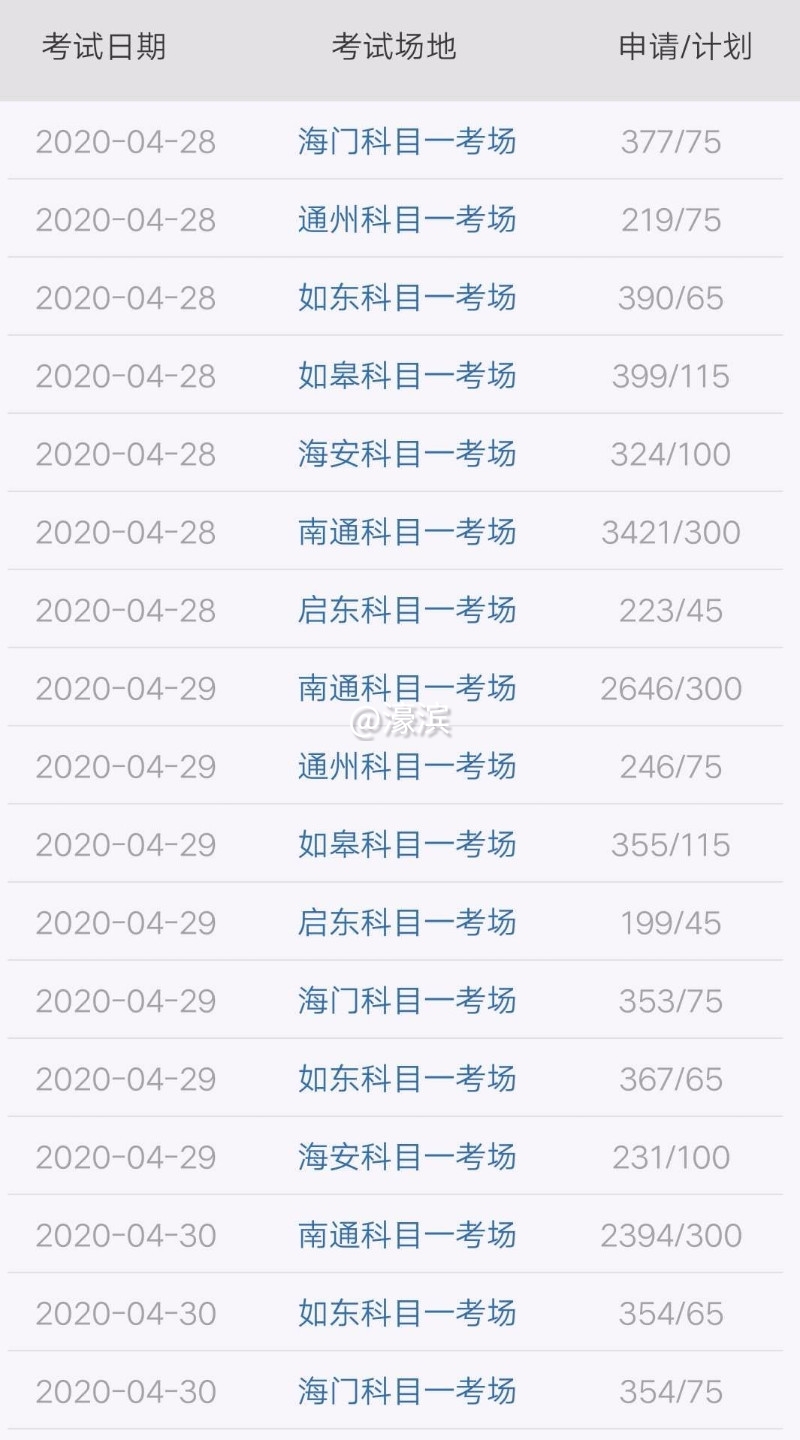View 如东科目一考场 for 2020-04-29
Image resolution: width=800 pixels, height=1440 pixels.
pyautogui.click(x=407, y=1078)
